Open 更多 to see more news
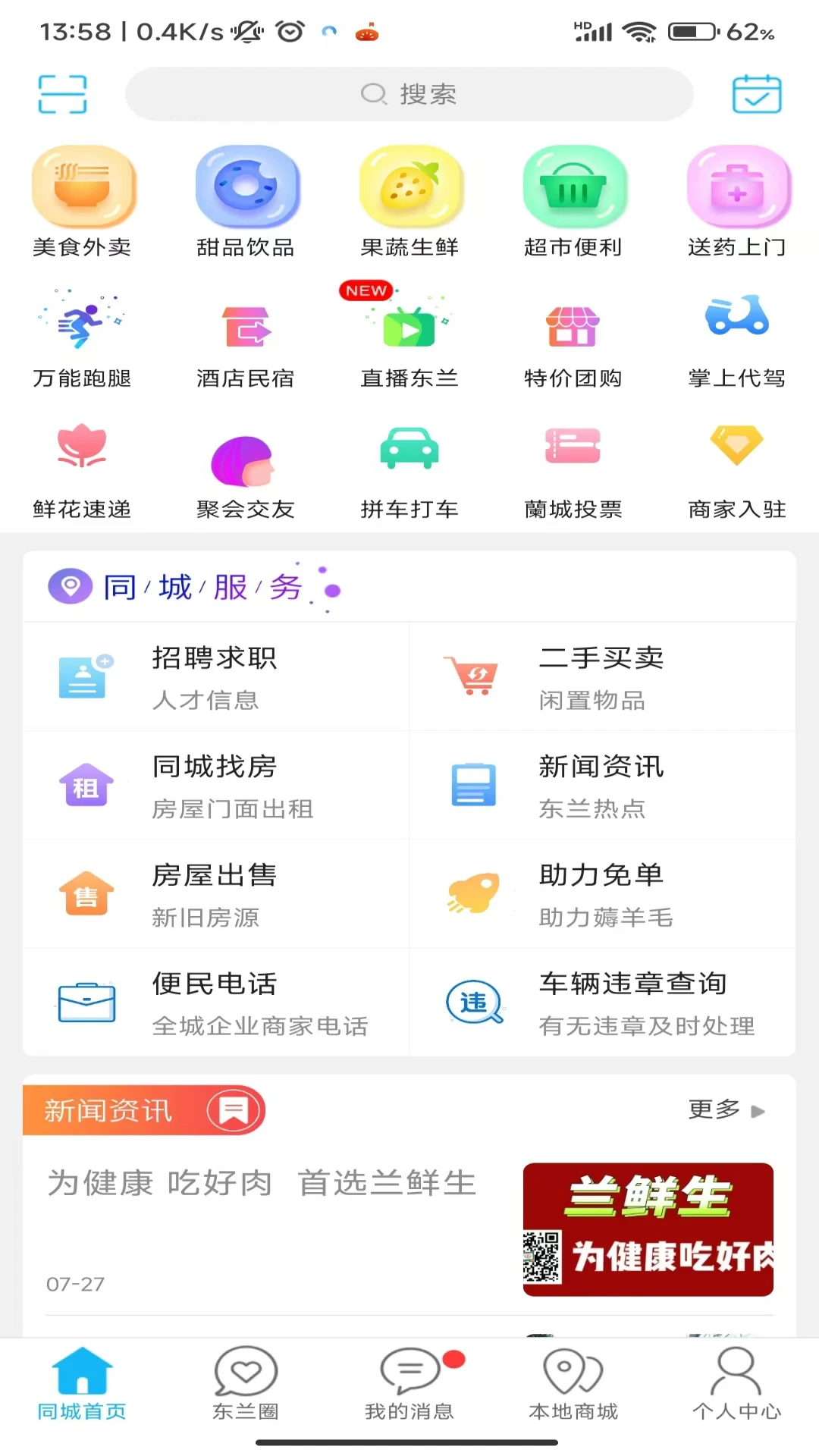This screenshot has width=819, height=1456. pos(726,1110)
